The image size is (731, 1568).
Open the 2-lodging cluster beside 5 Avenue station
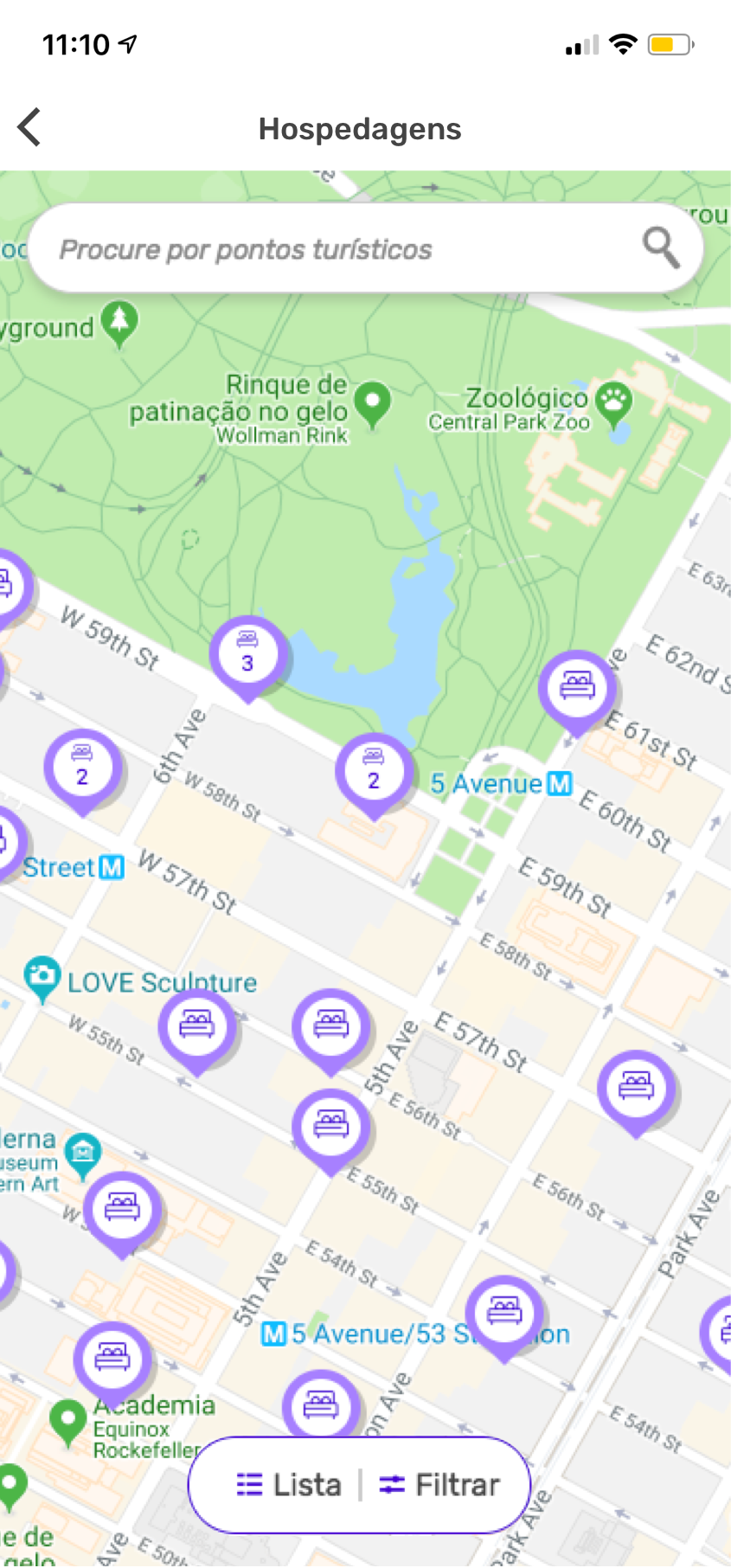click(x=373, y=772)
